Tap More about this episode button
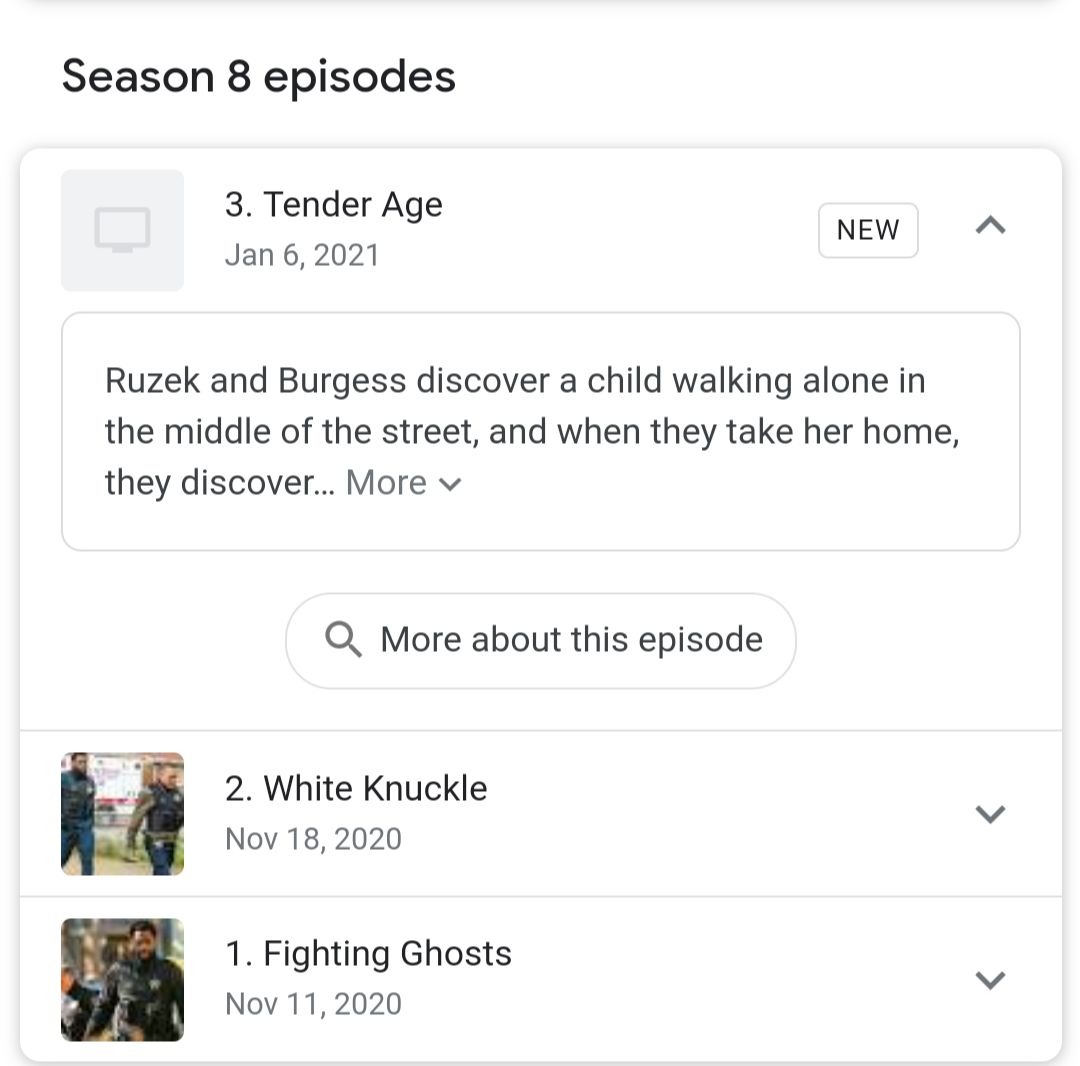The image size is (1080, 1066). click(541, 640)
